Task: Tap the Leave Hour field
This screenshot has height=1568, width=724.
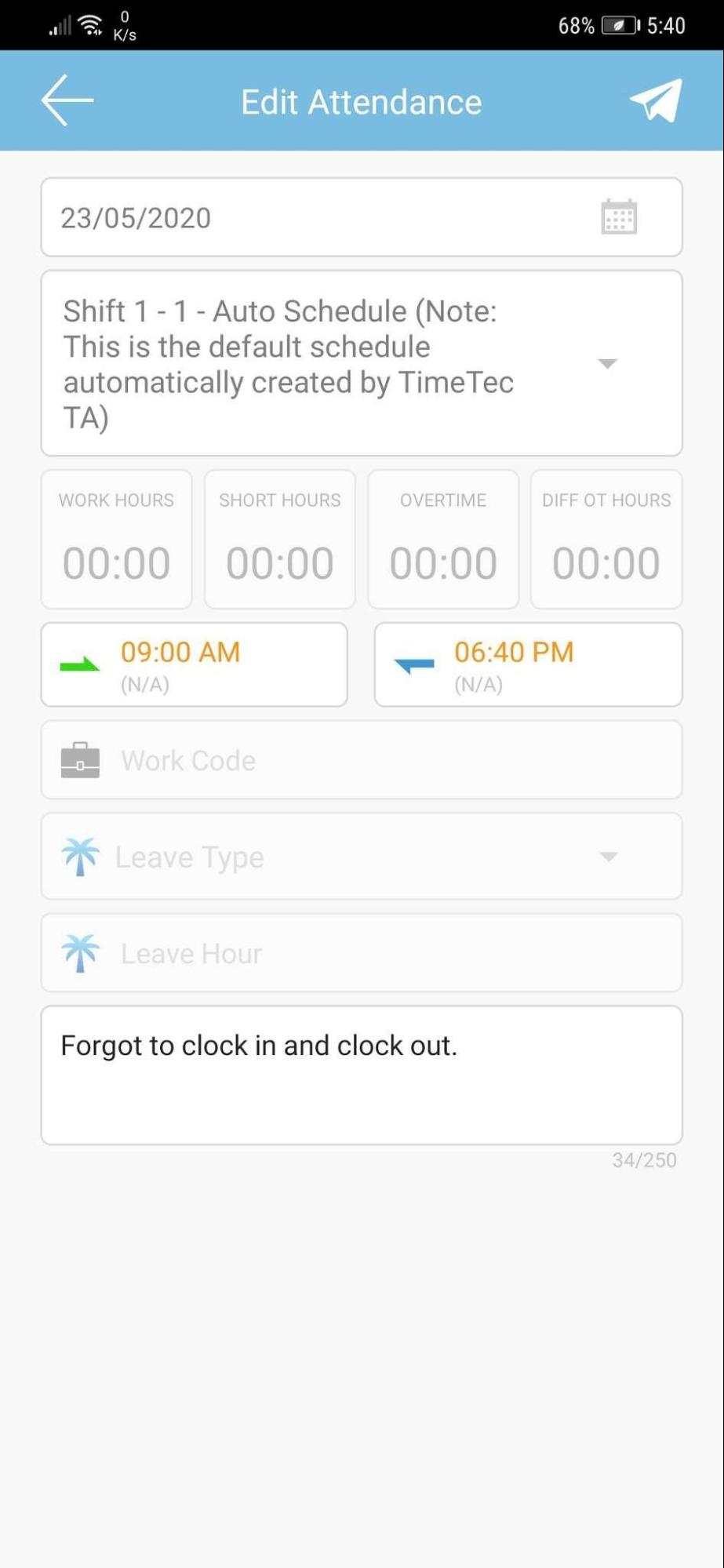Action: pos(362,953)
